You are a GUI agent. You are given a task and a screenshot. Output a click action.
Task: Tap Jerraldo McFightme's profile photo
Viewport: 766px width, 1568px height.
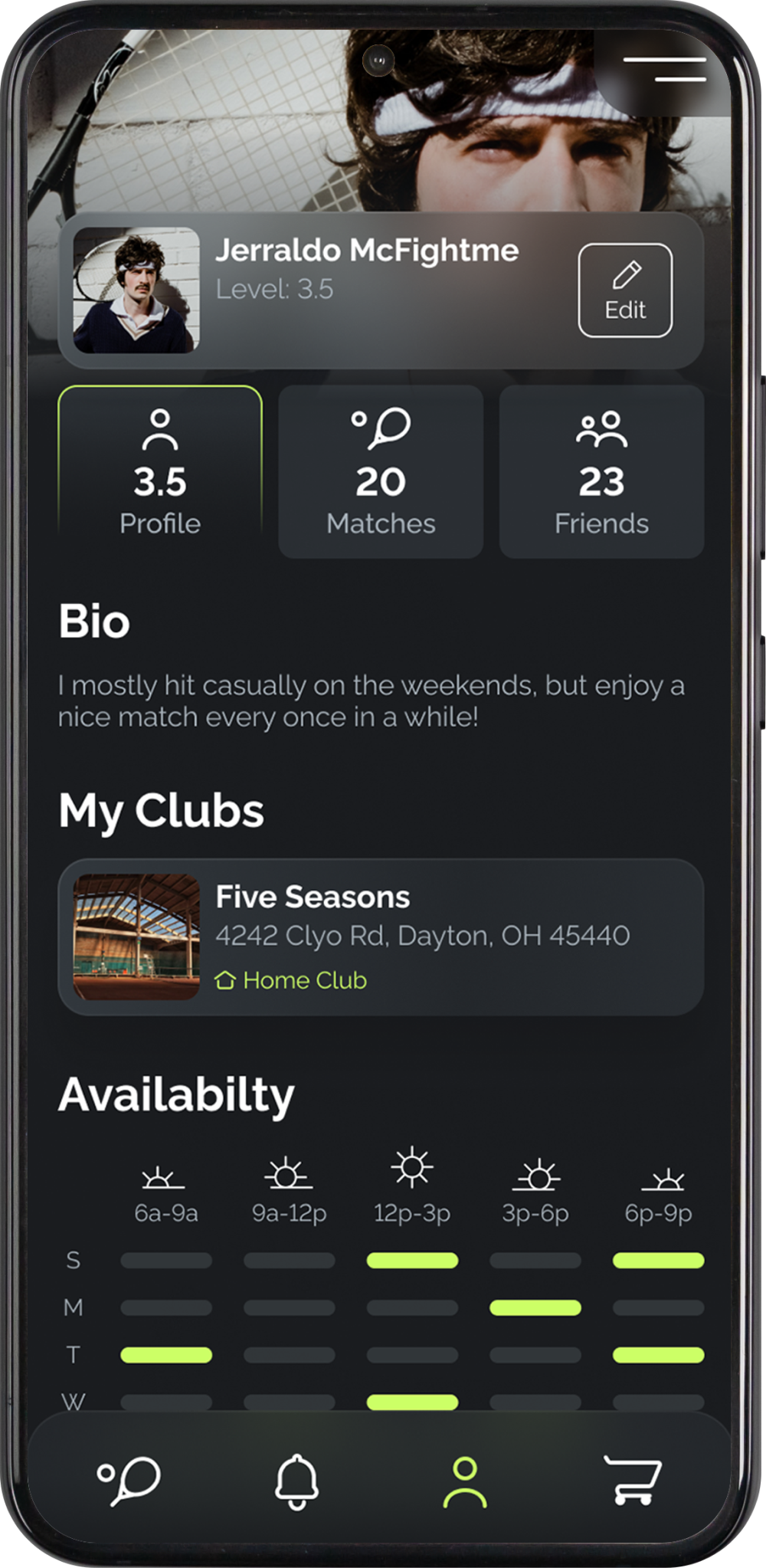(136, 290)
